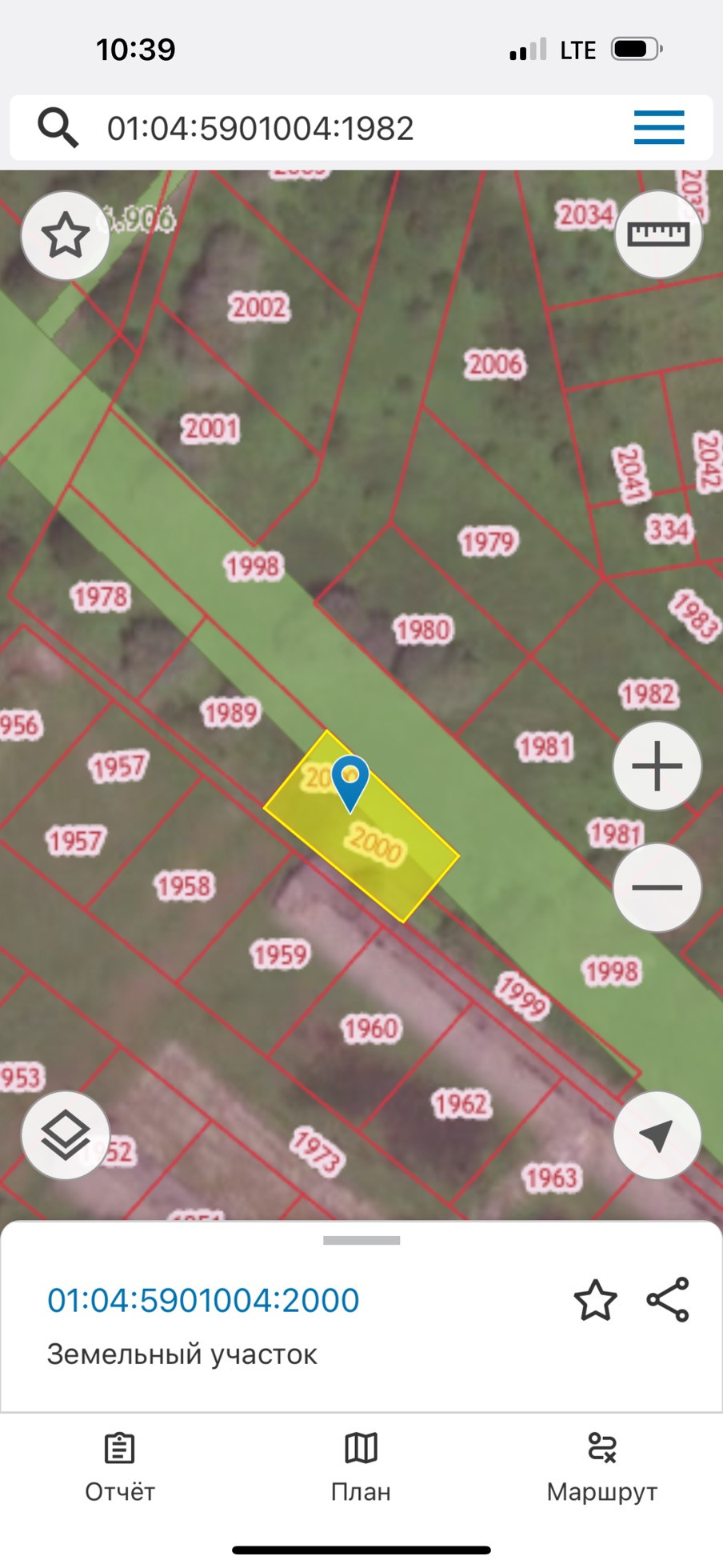
Task: Switch to the План view
Action: pyautogui.click(x=361, y=1467)
